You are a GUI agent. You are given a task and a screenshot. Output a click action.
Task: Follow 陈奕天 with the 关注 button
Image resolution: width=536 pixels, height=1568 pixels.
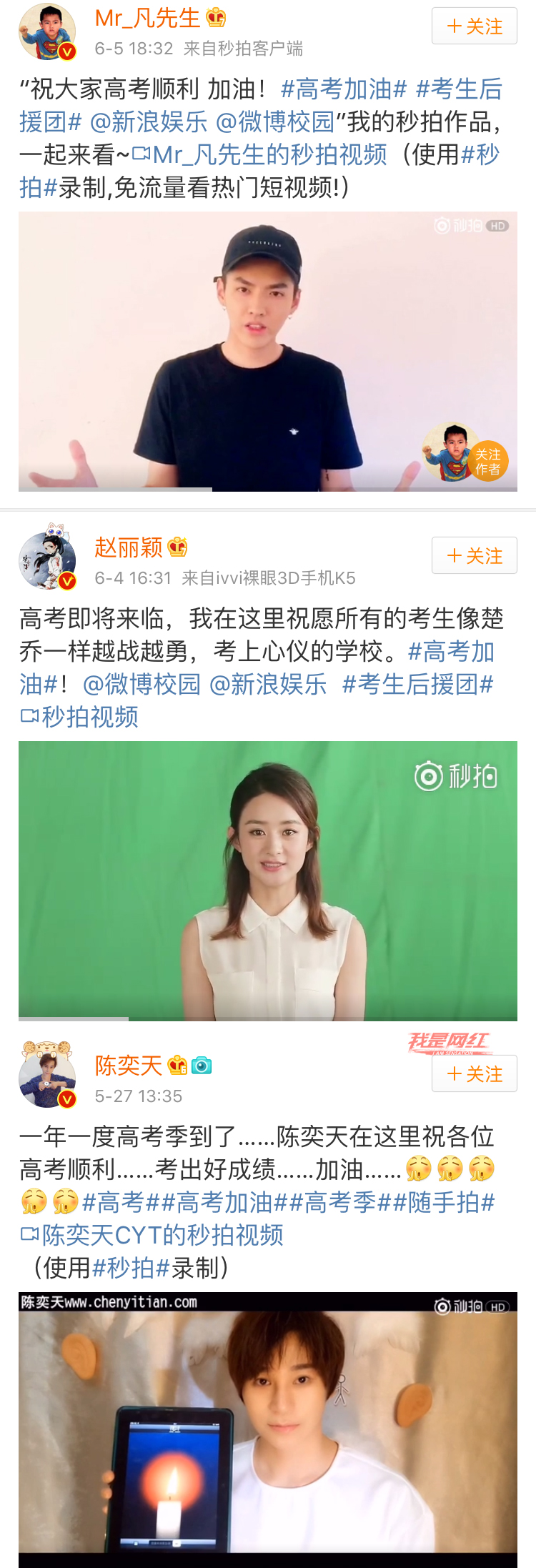[x=474, y=1073]
